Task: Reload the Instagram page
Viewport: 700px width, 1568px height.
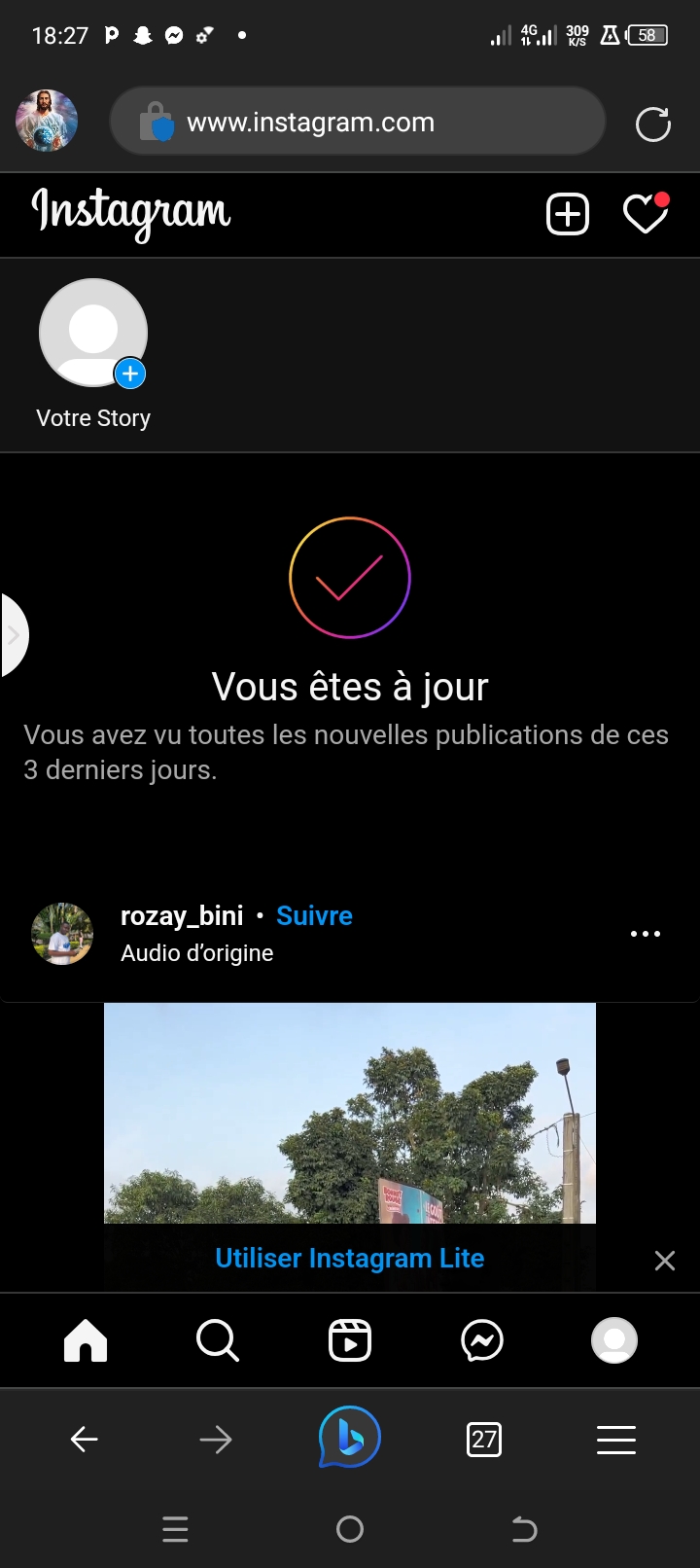Action: tap(652, 125)
